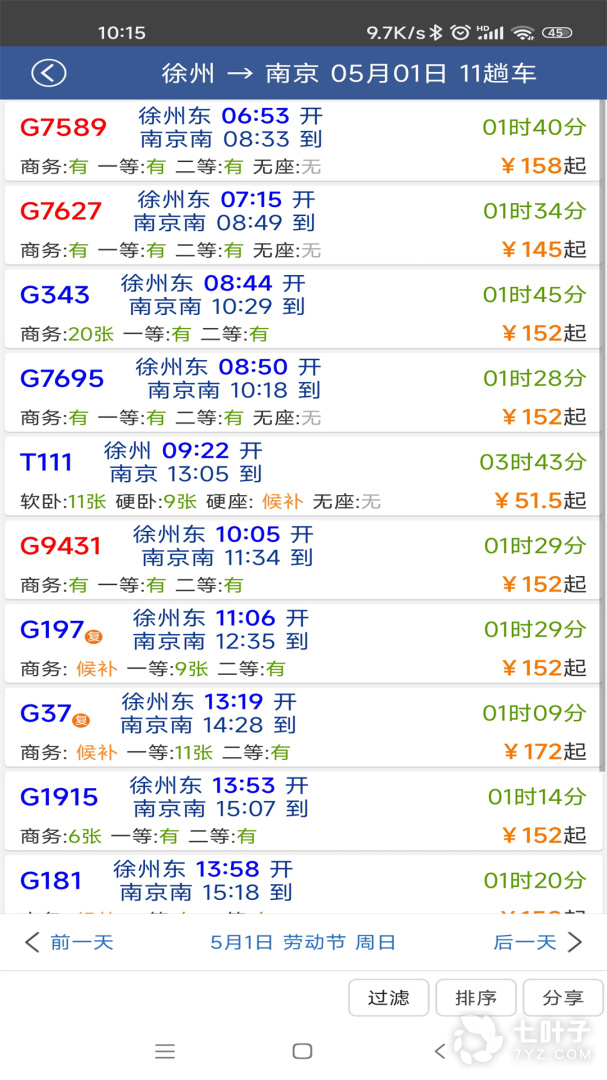Jump to the next day (后一天)
Screen dimensions: 607x1080
point(537,942)
